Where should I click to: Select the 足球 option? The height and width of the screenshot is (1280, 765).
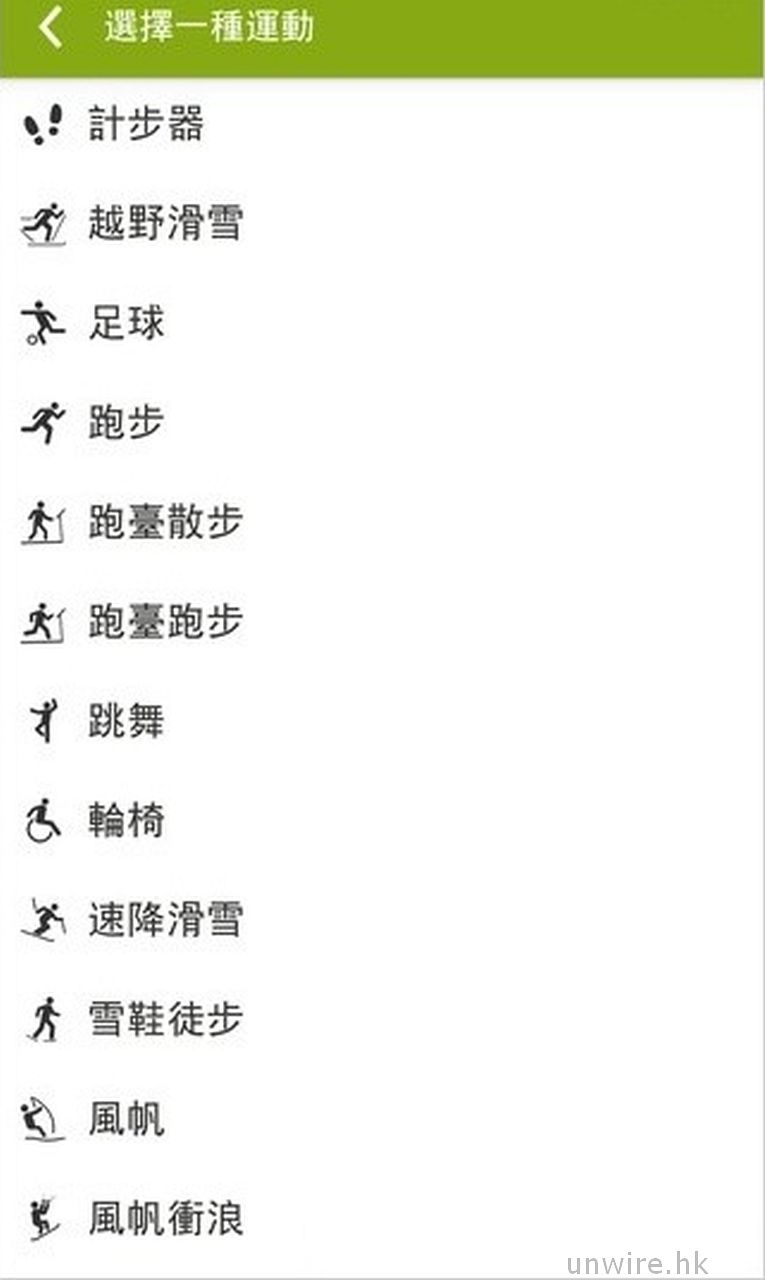[x=126, y=323]
